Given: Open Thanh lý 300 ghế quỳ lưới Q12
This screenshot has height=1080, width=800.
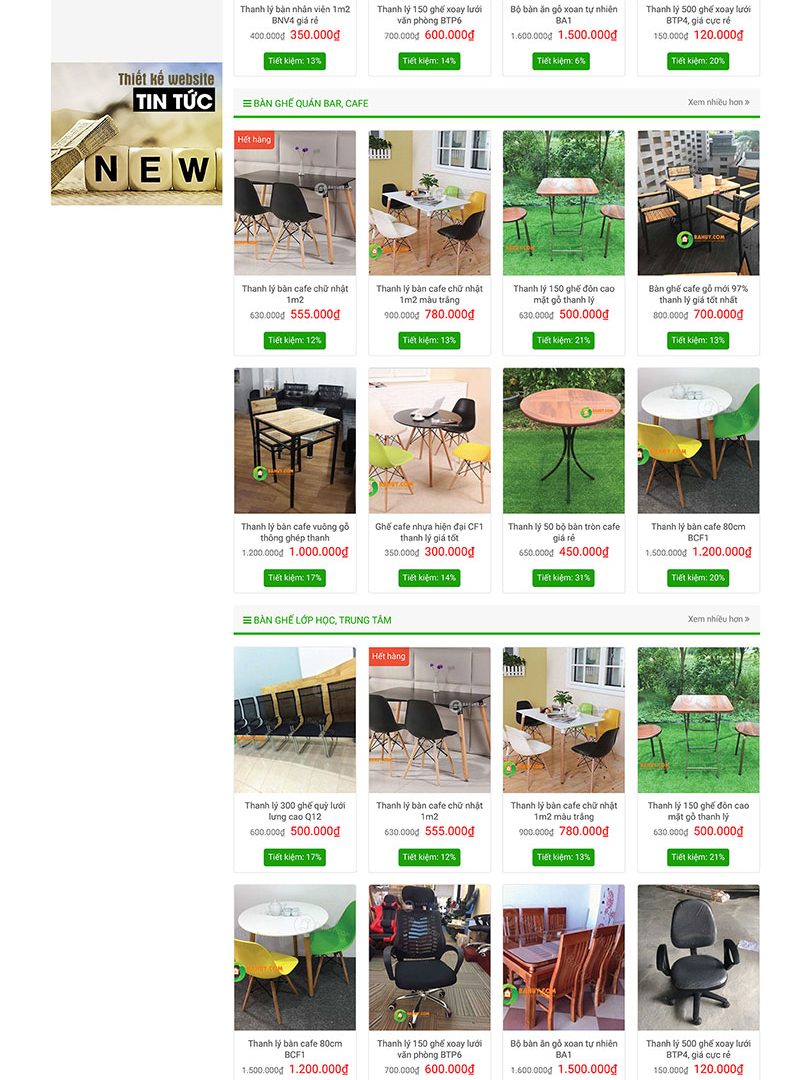Looking at the screenshot, I should (295, 810).
